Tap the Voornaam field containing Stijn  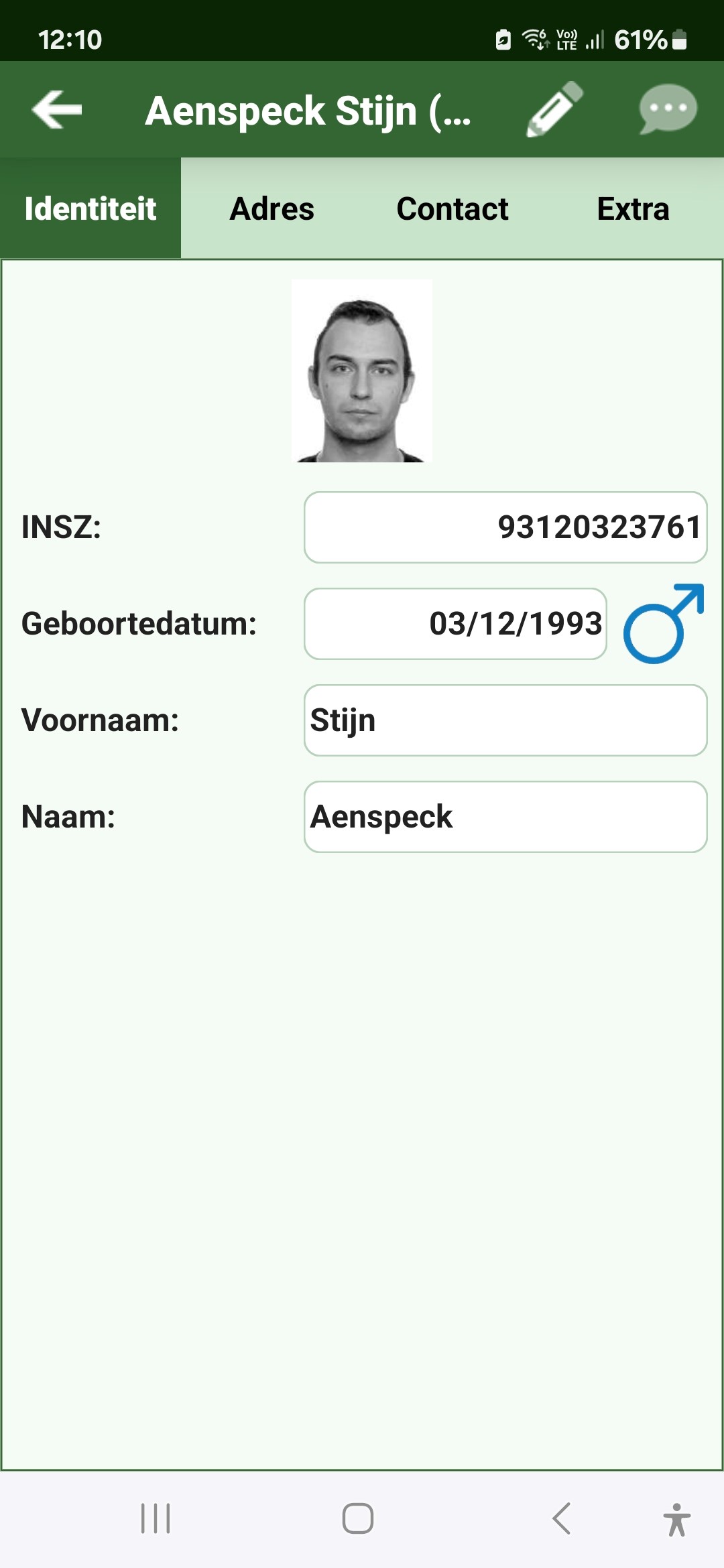[505, 720]
